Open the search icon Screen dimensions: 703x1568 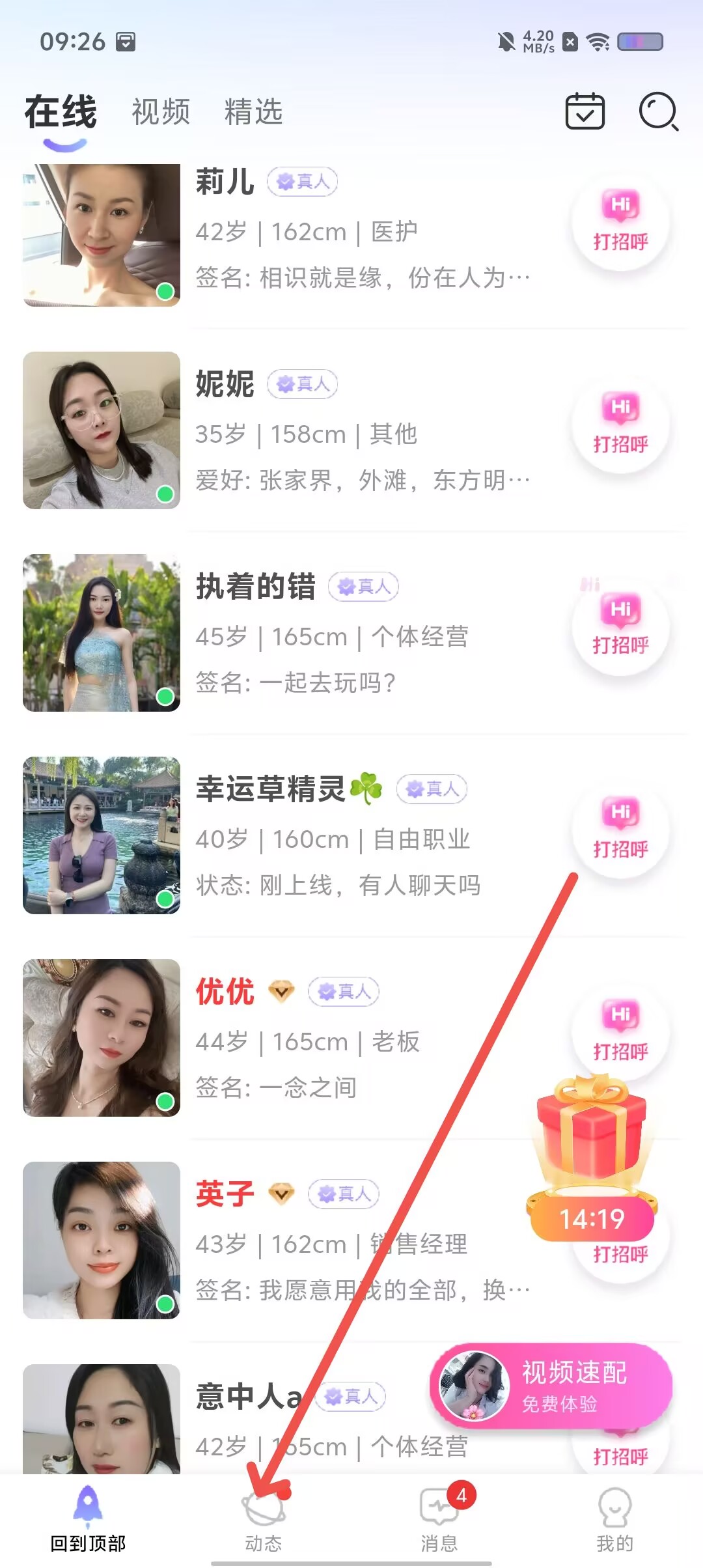click(658, 112)
